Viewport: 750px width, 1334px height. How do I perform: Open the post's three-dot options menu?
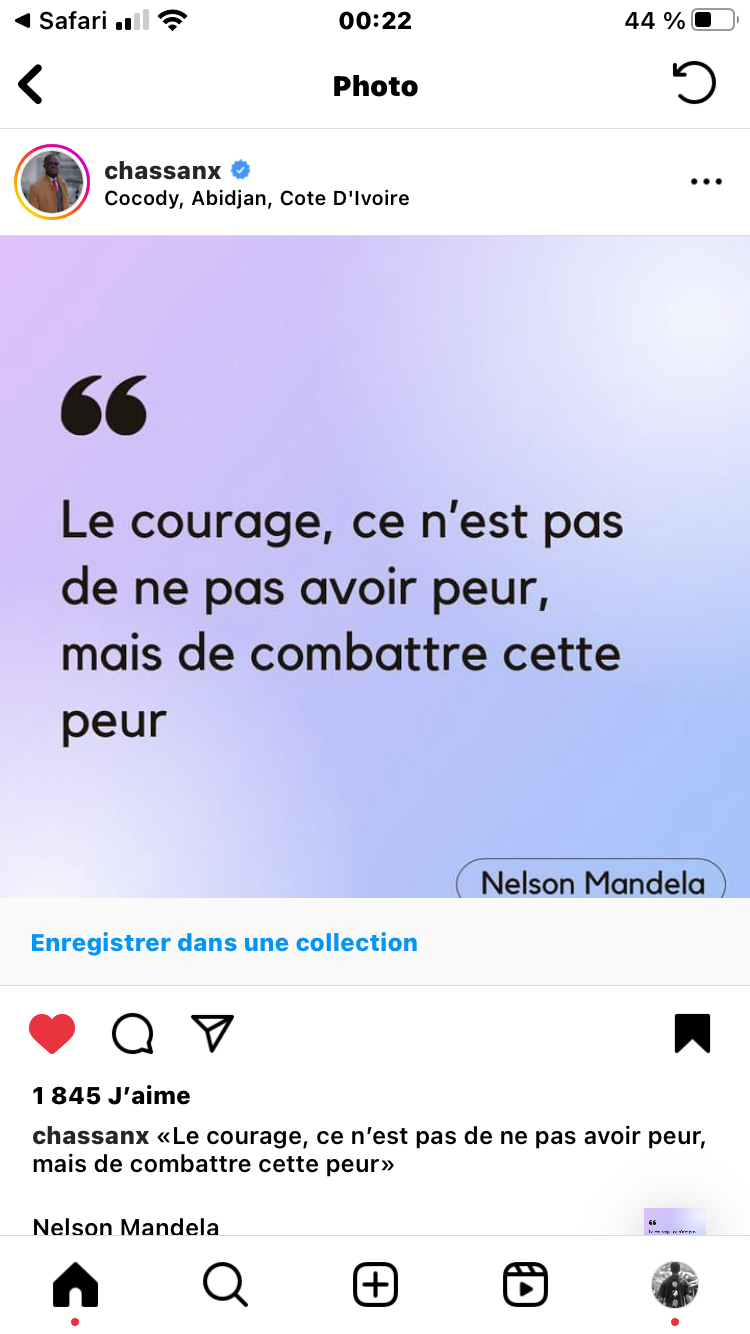tap(706, 182)
